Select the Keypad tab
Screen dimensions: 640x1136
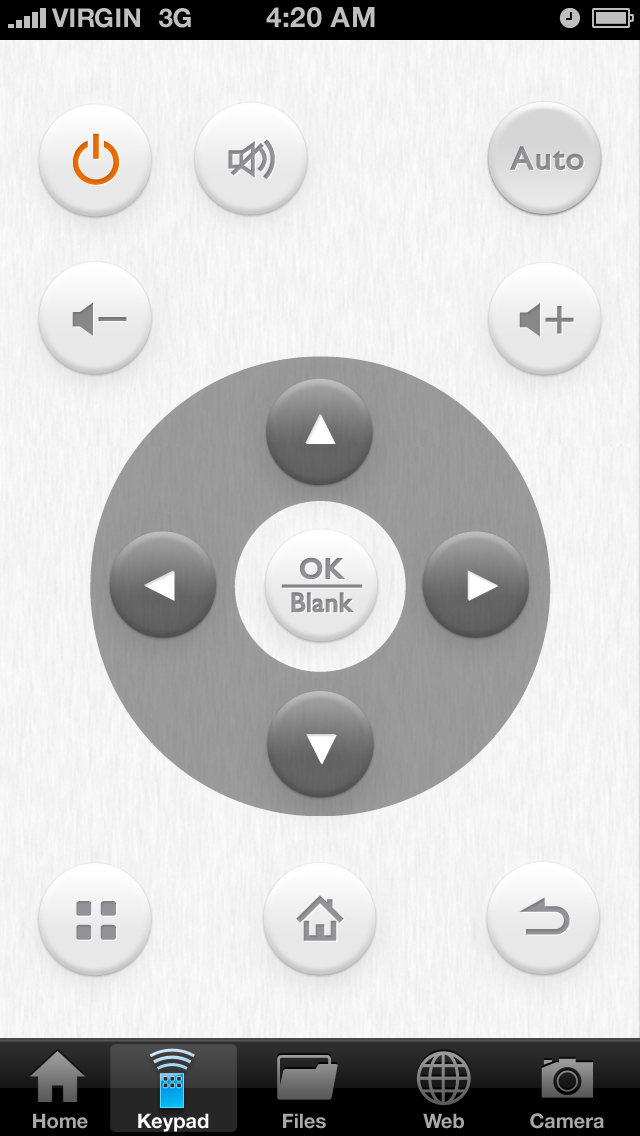tap(173, 1090)
